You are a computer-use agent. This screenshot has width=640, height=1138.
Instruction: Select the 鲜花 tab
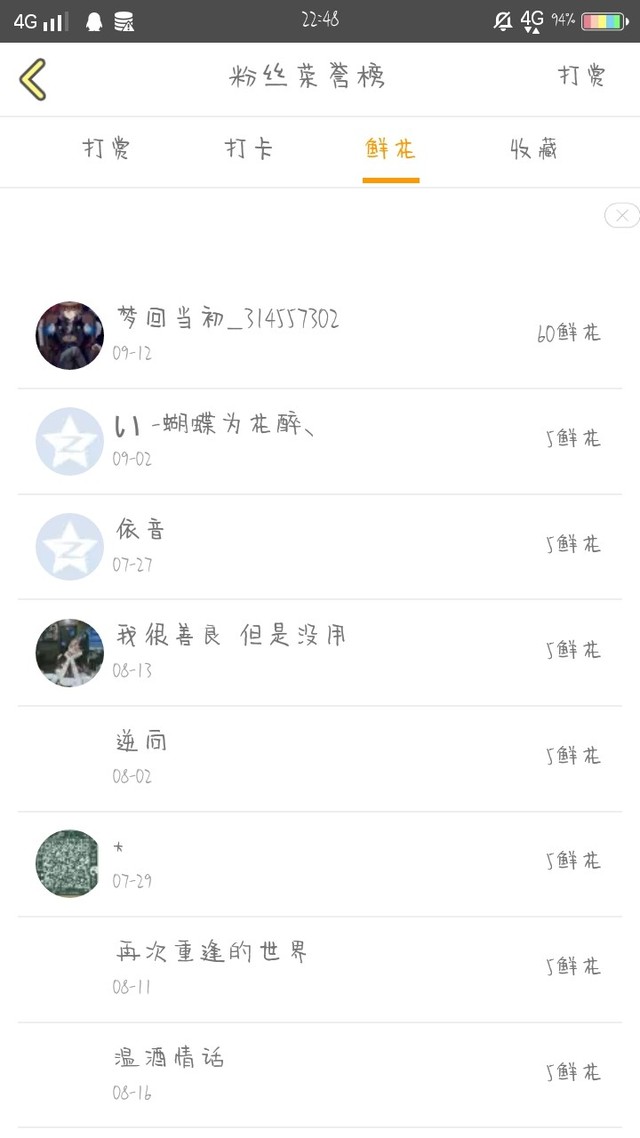(391, 150)
